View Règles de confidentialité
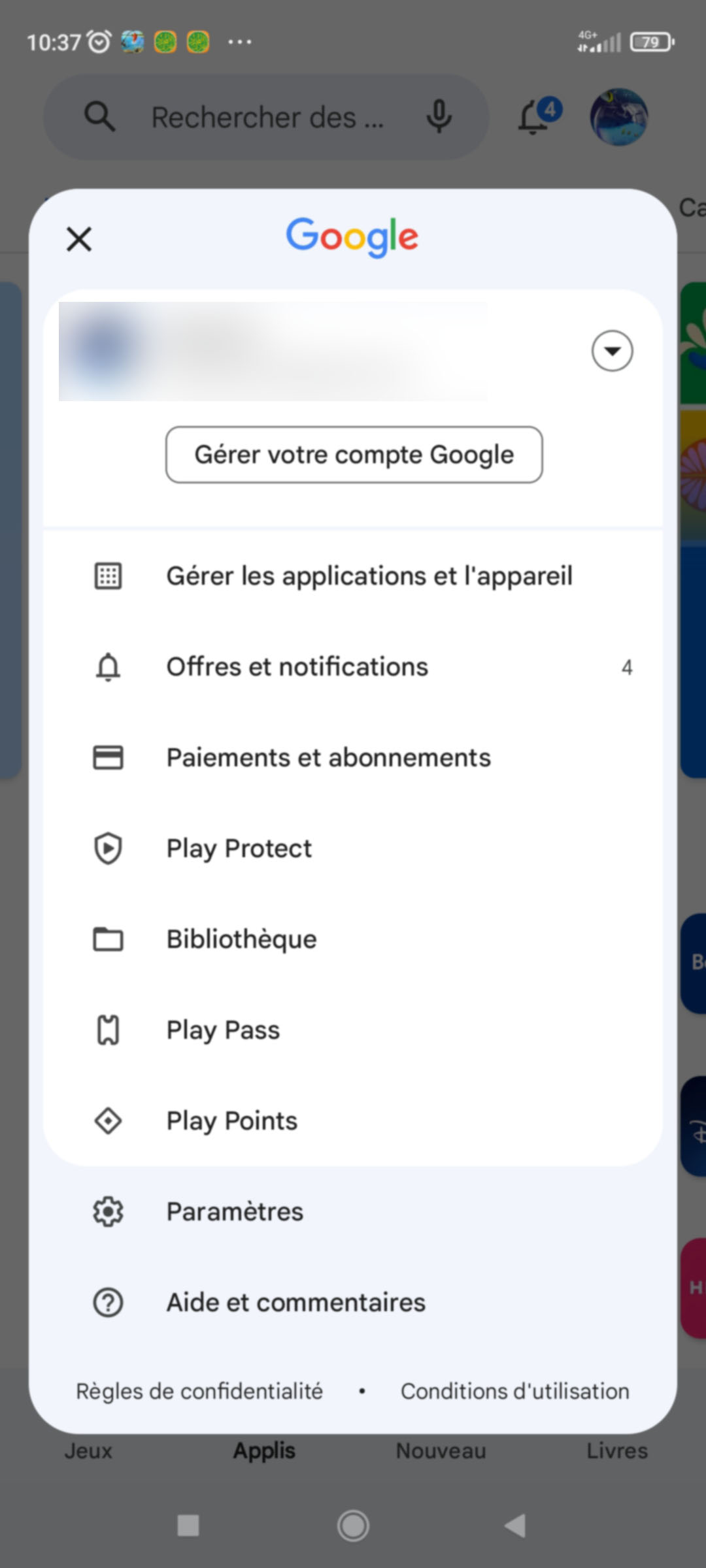706x1568 pixels. [x=199, y=1392]
